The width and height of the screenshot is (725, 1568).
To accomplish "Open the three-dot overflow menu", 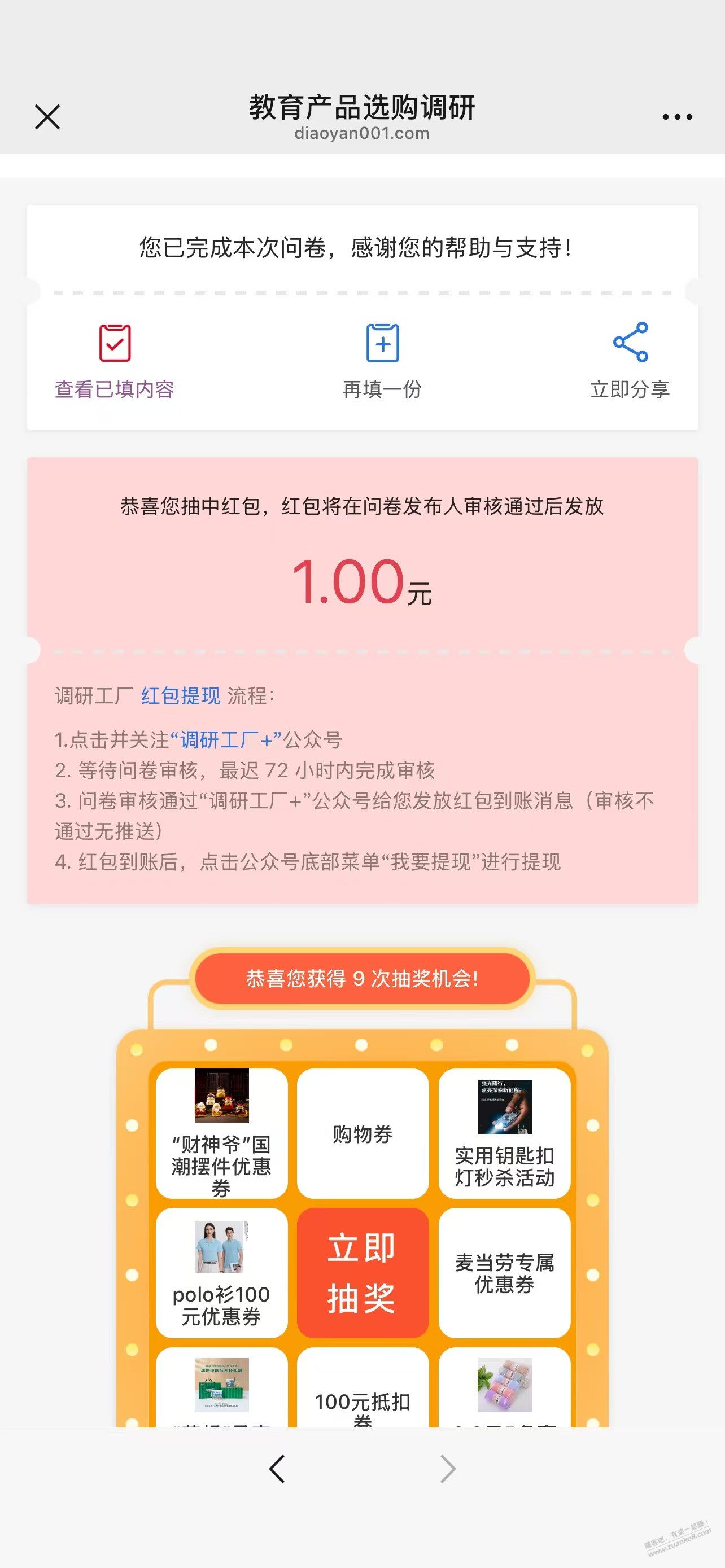I will 677,117.
